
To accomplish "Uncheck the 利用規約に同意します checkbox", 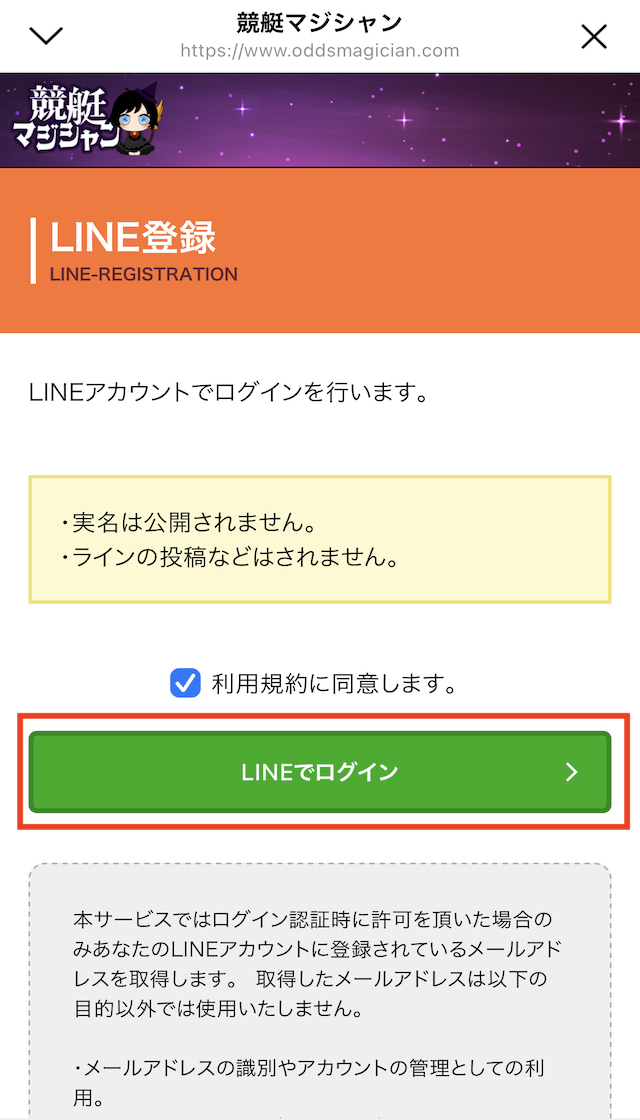I will tap(185, 683).
